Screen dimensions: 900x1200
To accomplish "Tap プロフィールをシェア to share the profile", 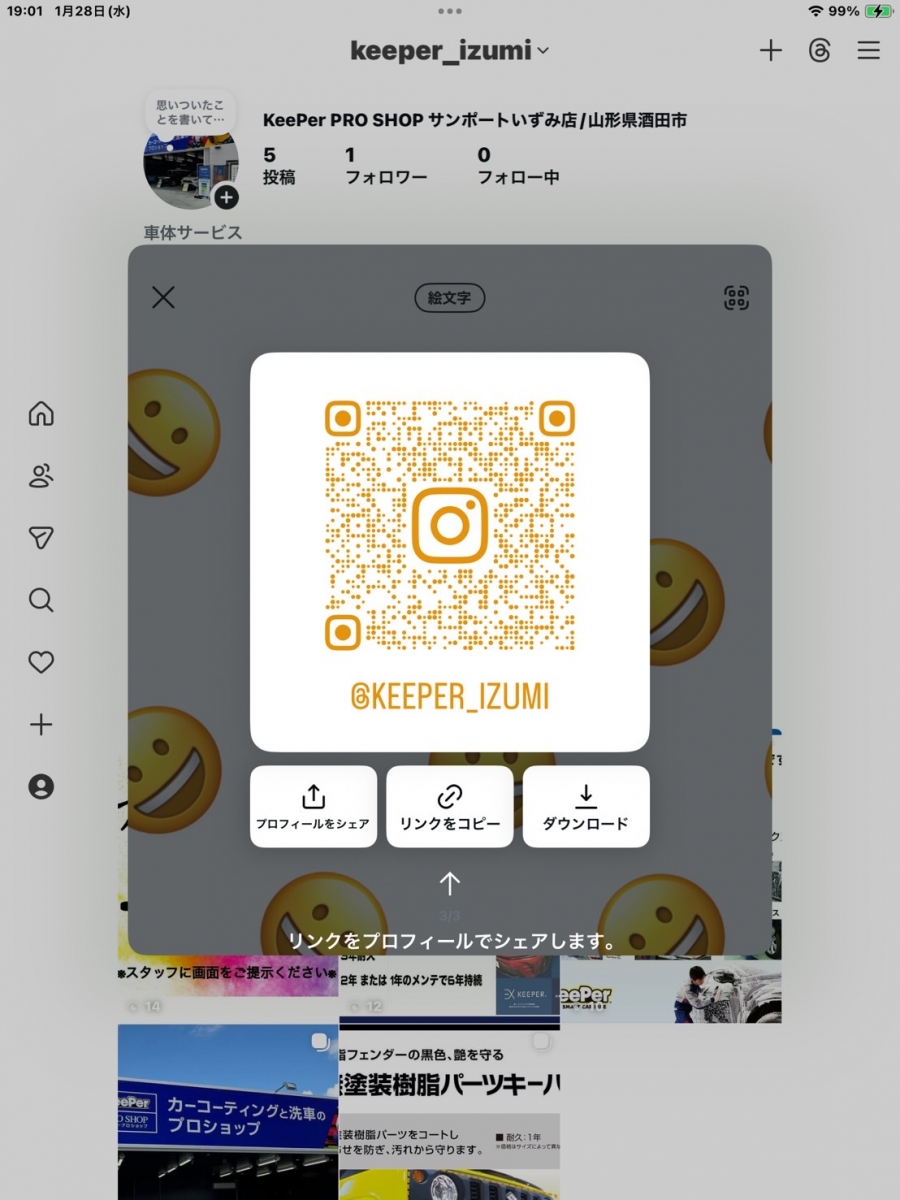I will (313, 807).
